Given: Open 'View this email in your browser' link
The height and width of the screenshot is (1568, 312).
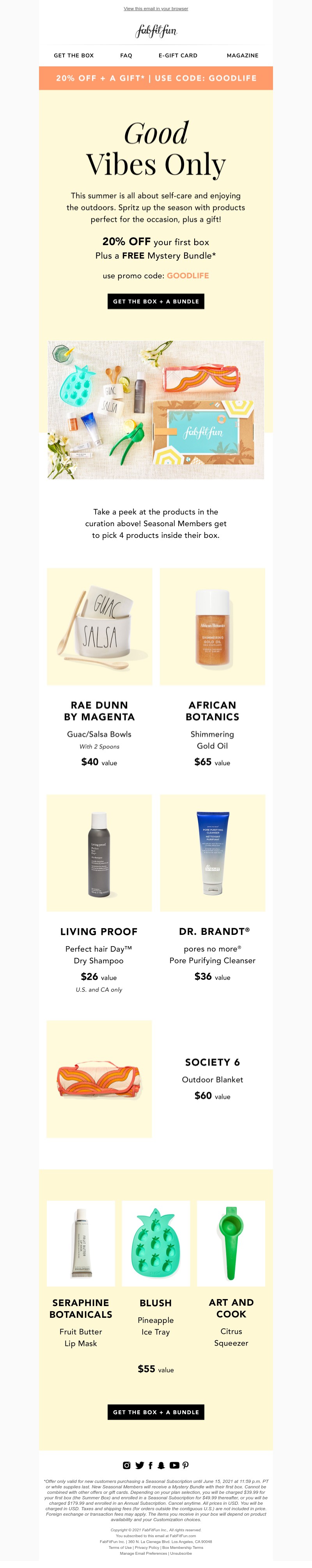Looking at the screenshot, I should coord(156,9).
